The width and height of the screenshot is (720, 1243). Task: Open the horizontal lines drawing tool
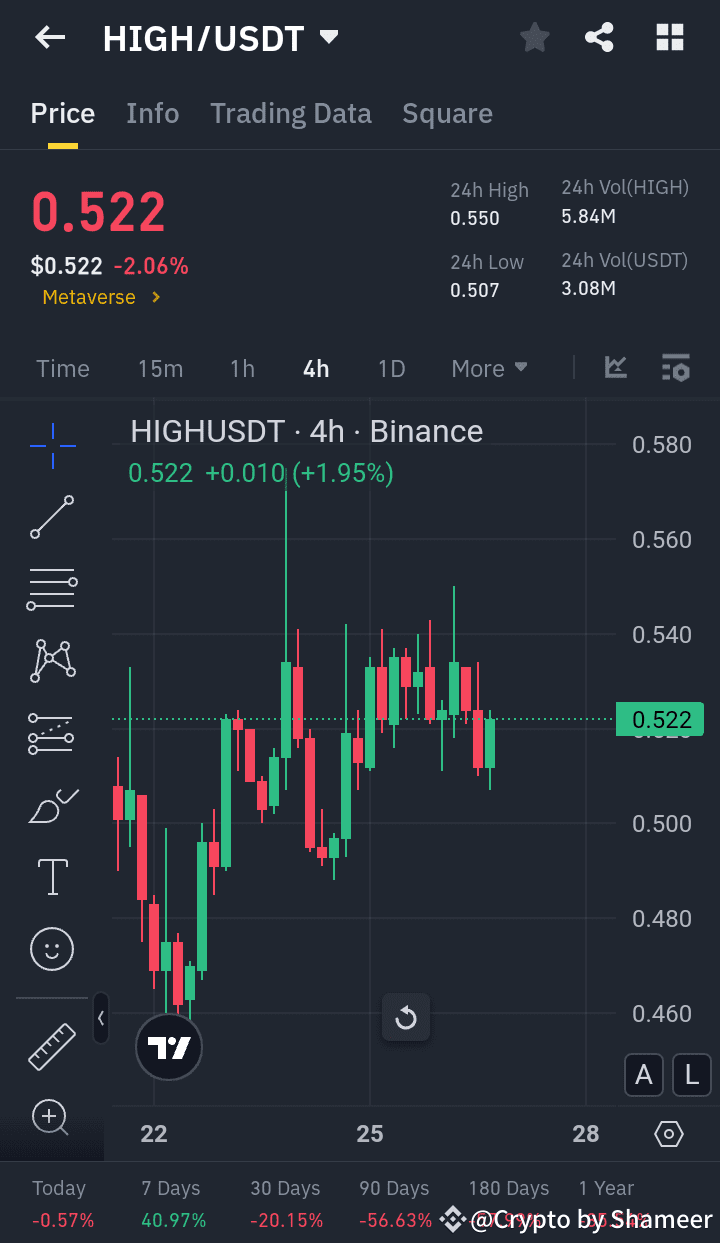(51, 589)
